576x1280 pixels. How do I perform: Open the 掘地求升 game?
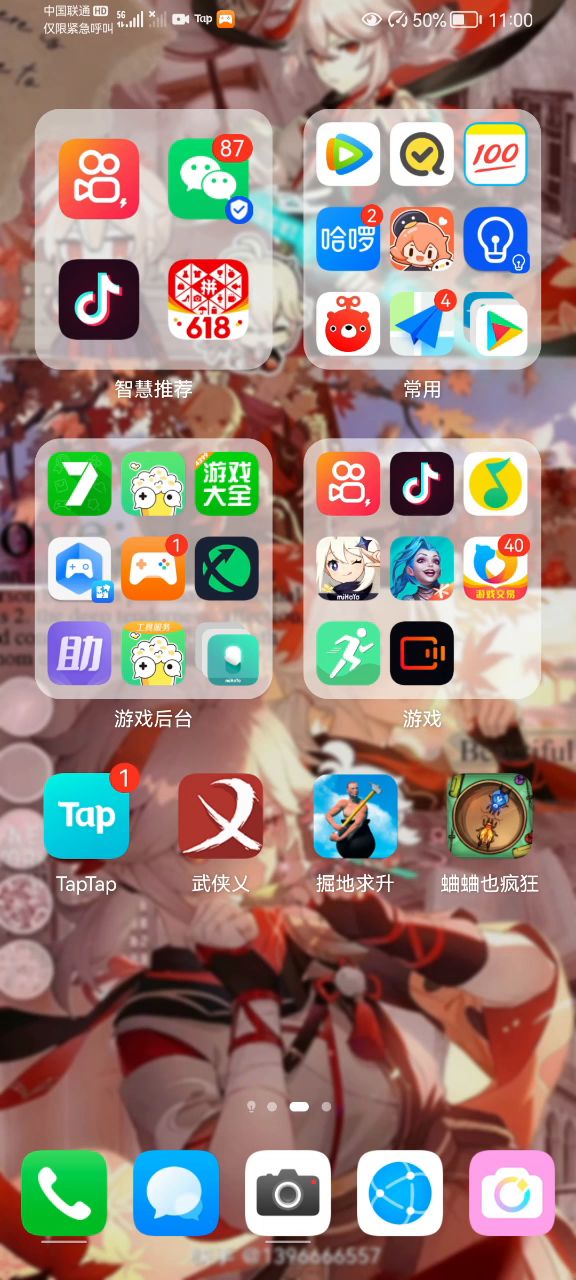(x=355, y=816)
